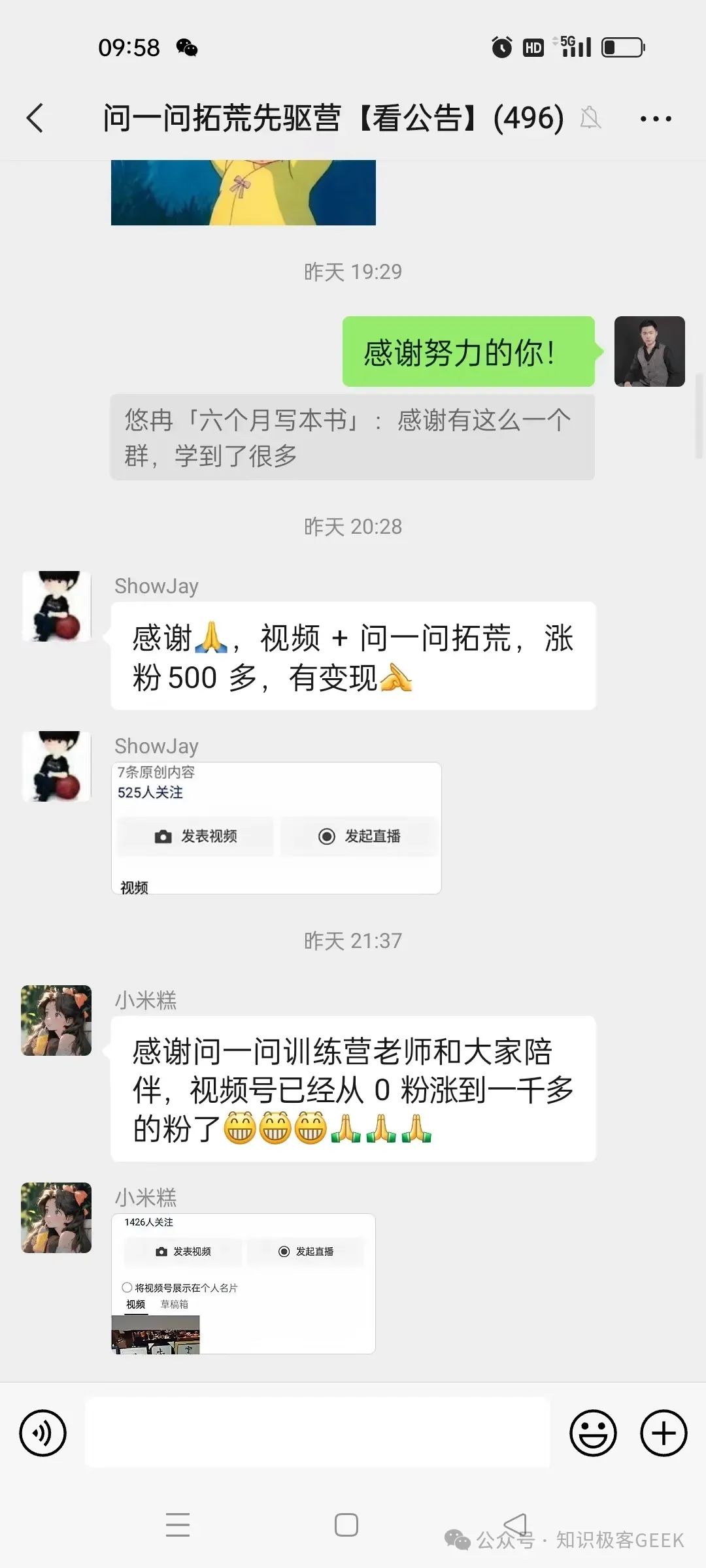View the sender's own profile avatar
Image resolution: width=706 pixels, height=1568 pixels.
649,351
